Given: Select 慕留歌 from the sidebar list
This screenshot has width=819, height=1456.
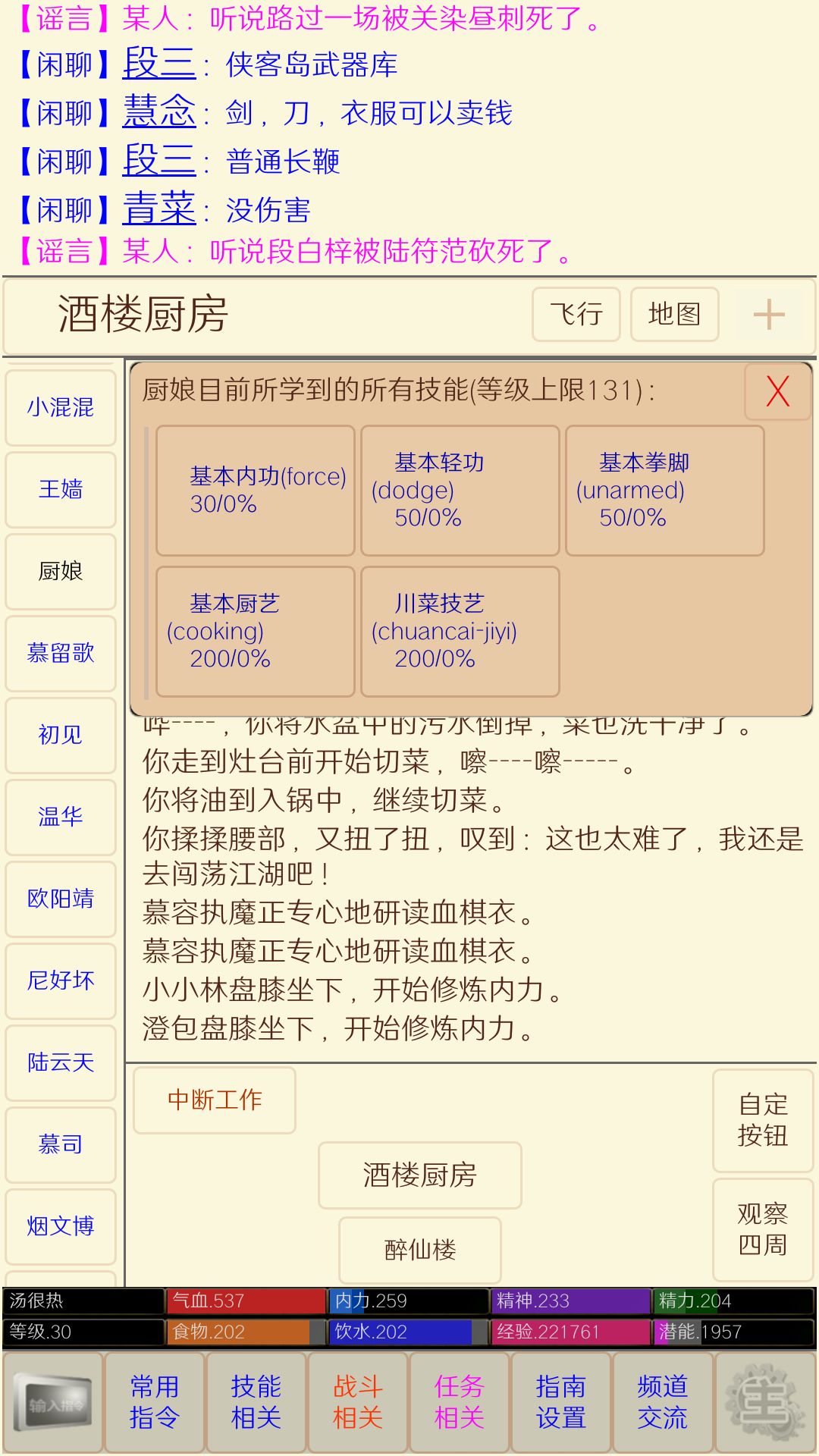Looking at the screenshot, I should [x=60, y=654].
